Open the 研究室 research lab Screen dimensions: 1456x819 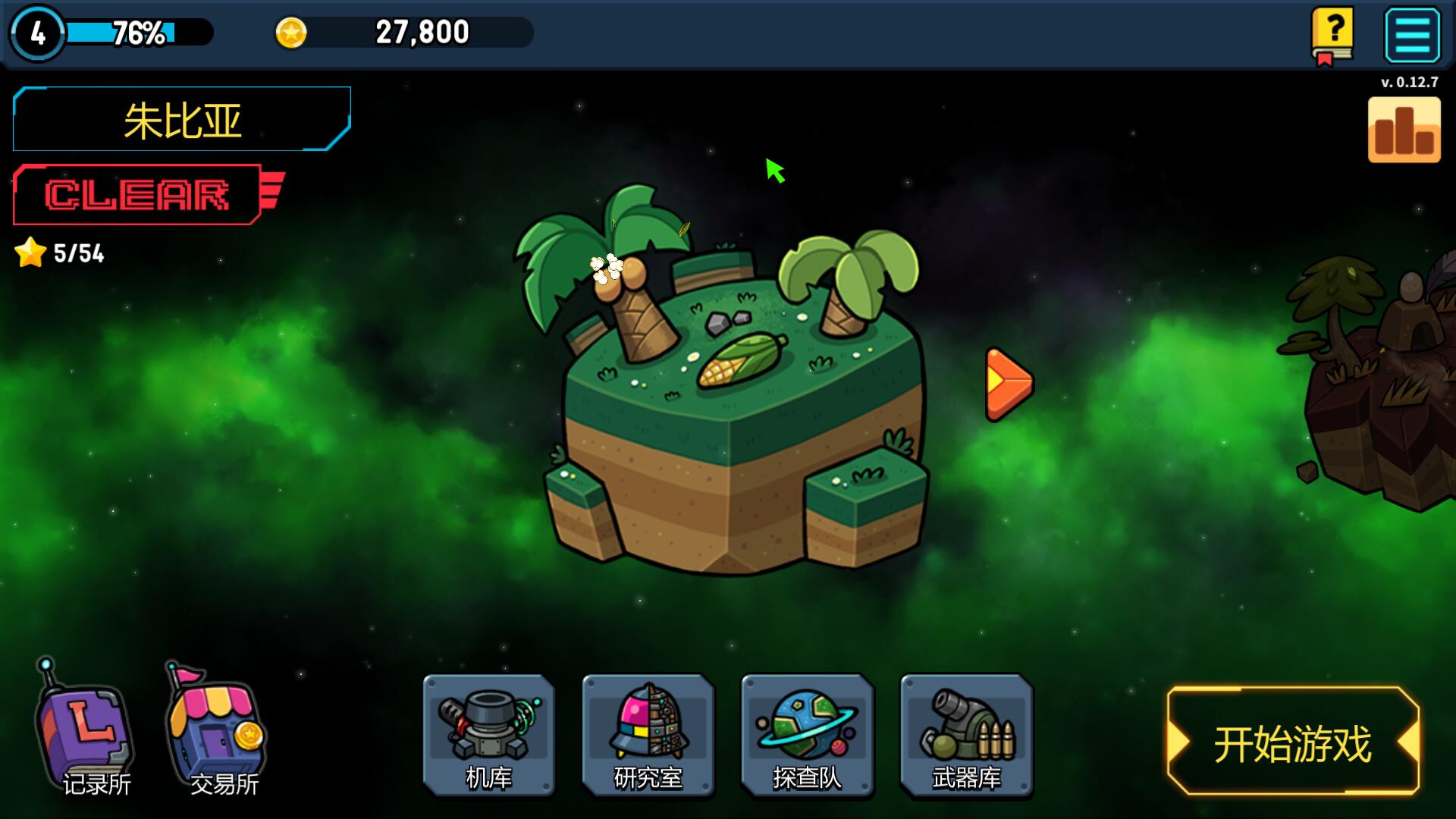click(x=648, y=734)
